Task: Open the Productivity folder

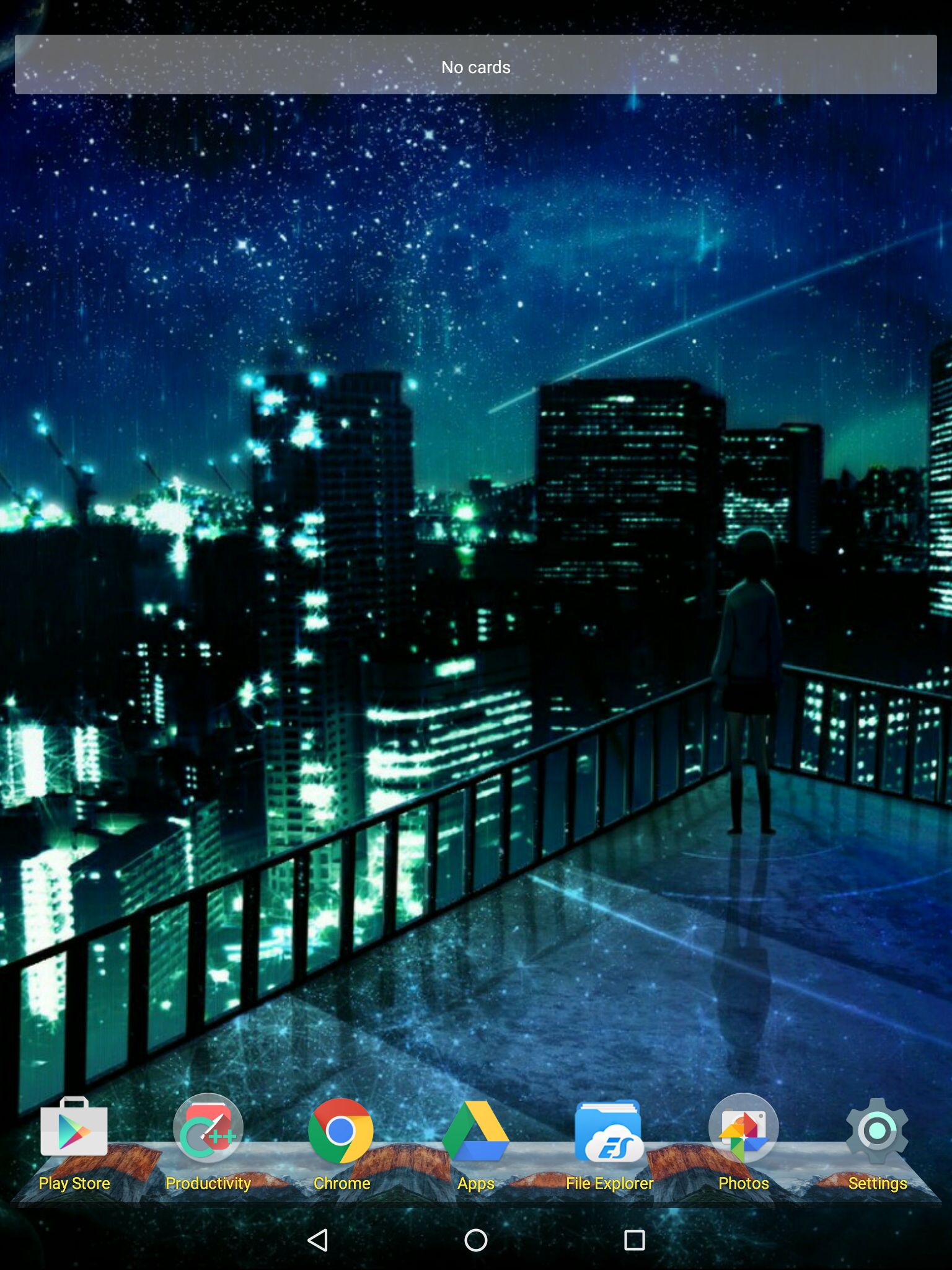Action: pyautogui.click(x=208, y=1129)
